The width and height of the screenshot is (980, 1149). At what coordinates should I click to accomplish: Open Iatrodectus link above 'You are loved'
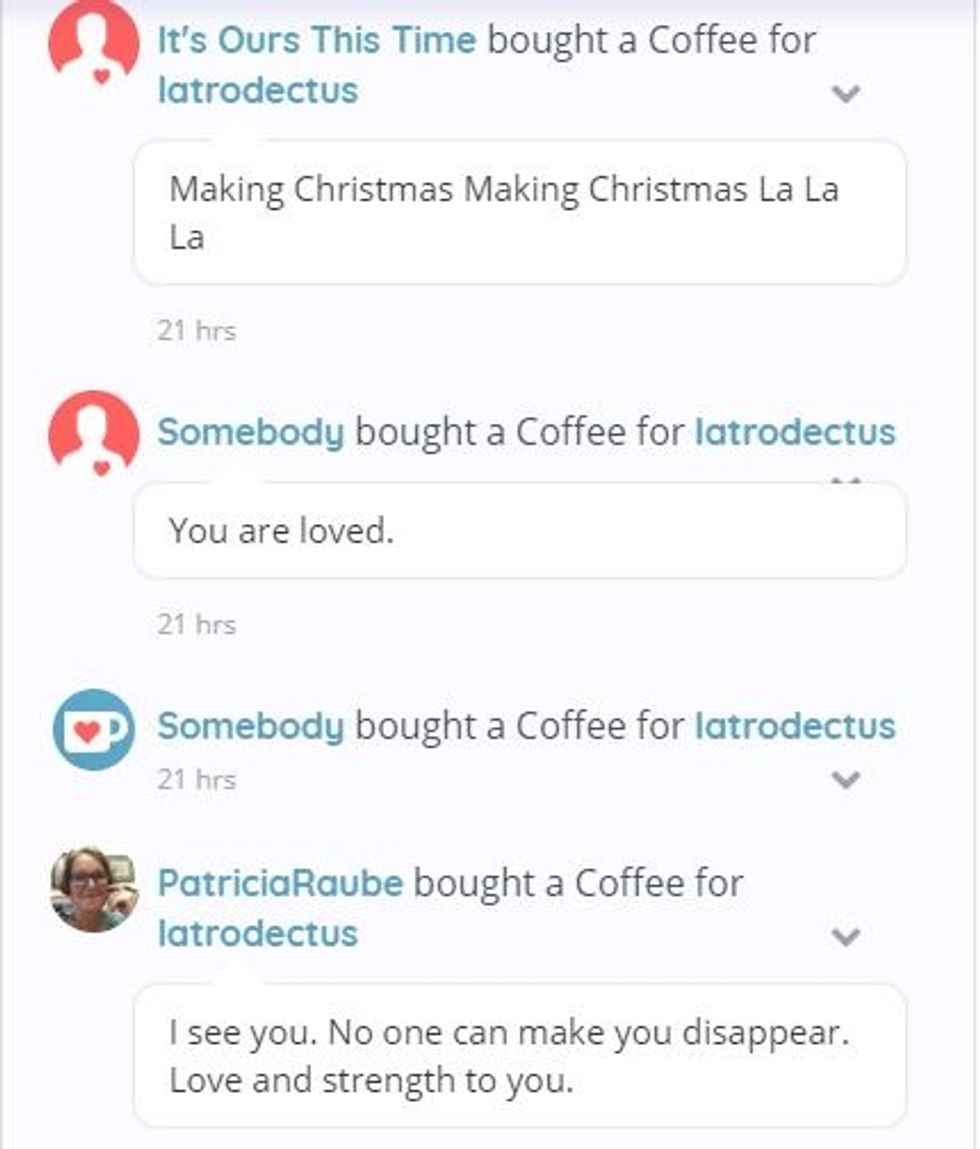coord(794,432)
